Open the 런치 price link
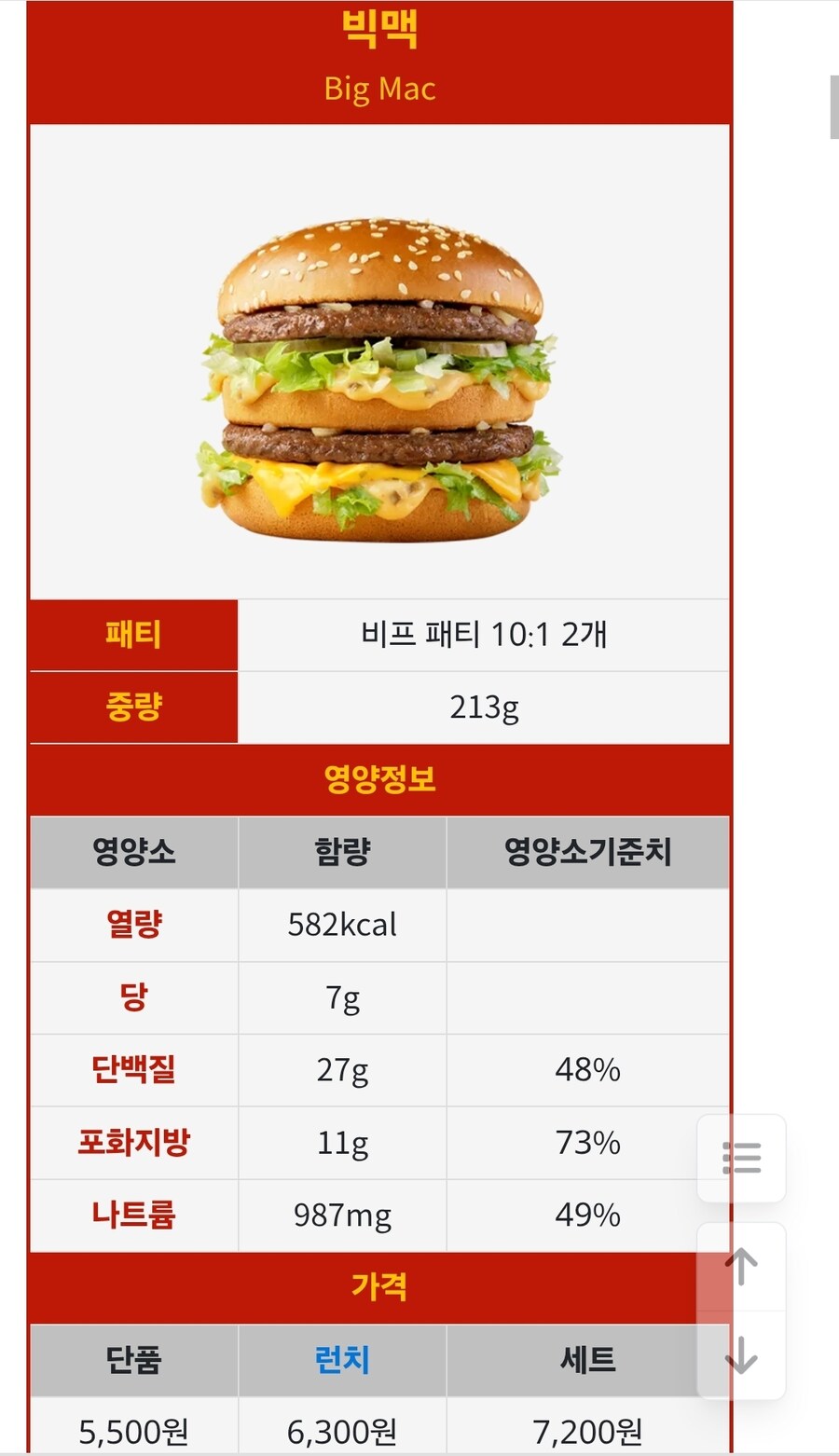 pyautogui.click(x=341, y=1360)
